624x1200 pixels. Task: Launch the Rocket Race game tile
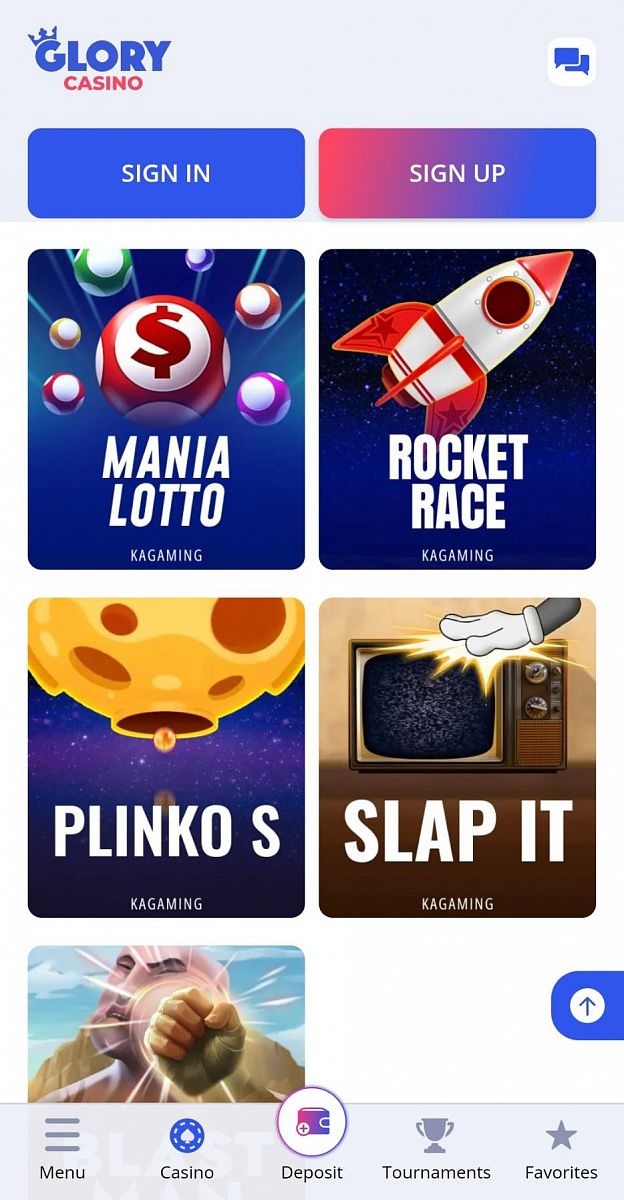(457, 409)
